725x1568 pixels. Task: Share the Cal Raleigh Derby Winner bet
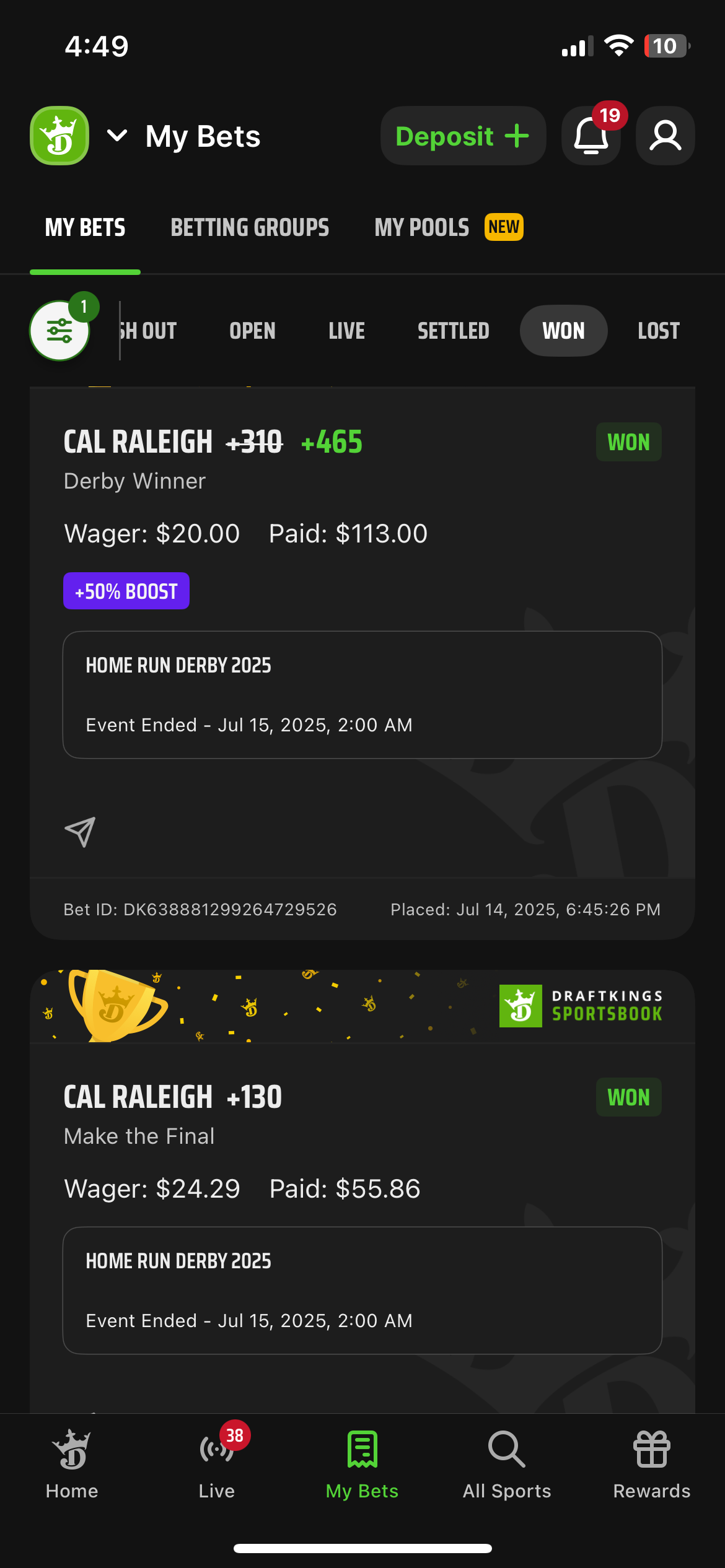pyautogui.click(x=80, y=832)
